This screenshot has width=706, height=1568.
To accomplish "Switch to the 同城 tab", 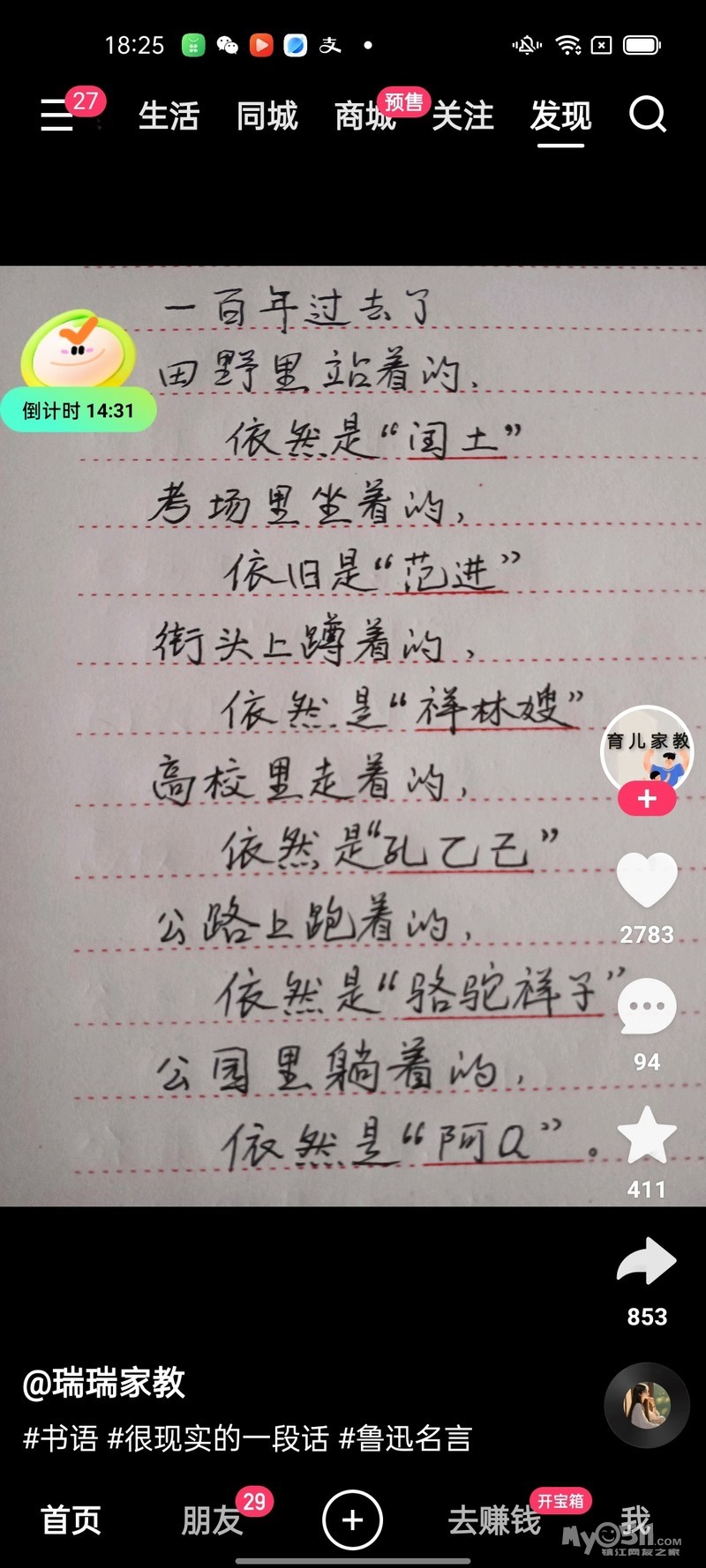I will pos(267,116).
